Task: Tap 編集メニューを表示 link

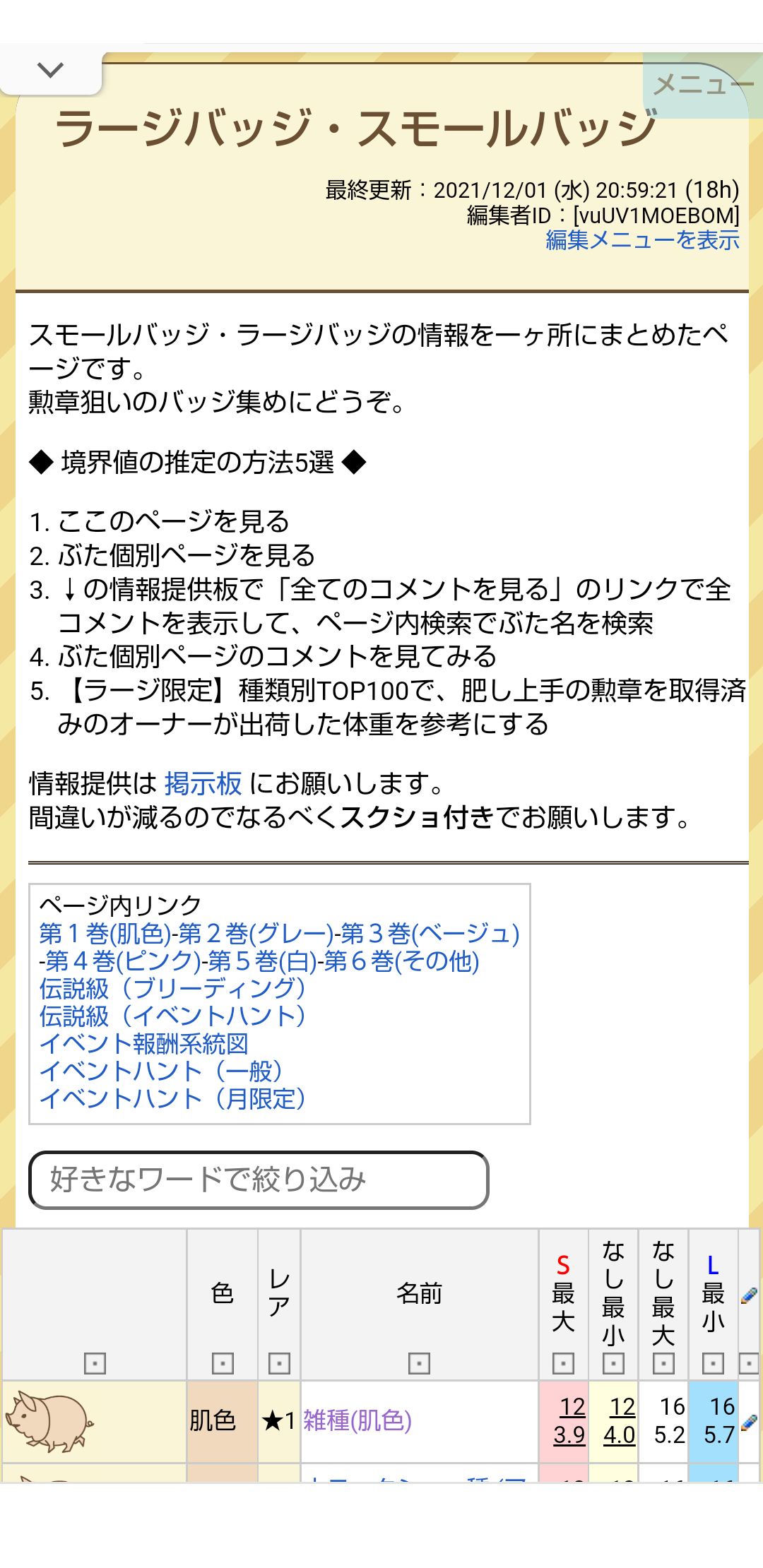Action: [642, 240]
